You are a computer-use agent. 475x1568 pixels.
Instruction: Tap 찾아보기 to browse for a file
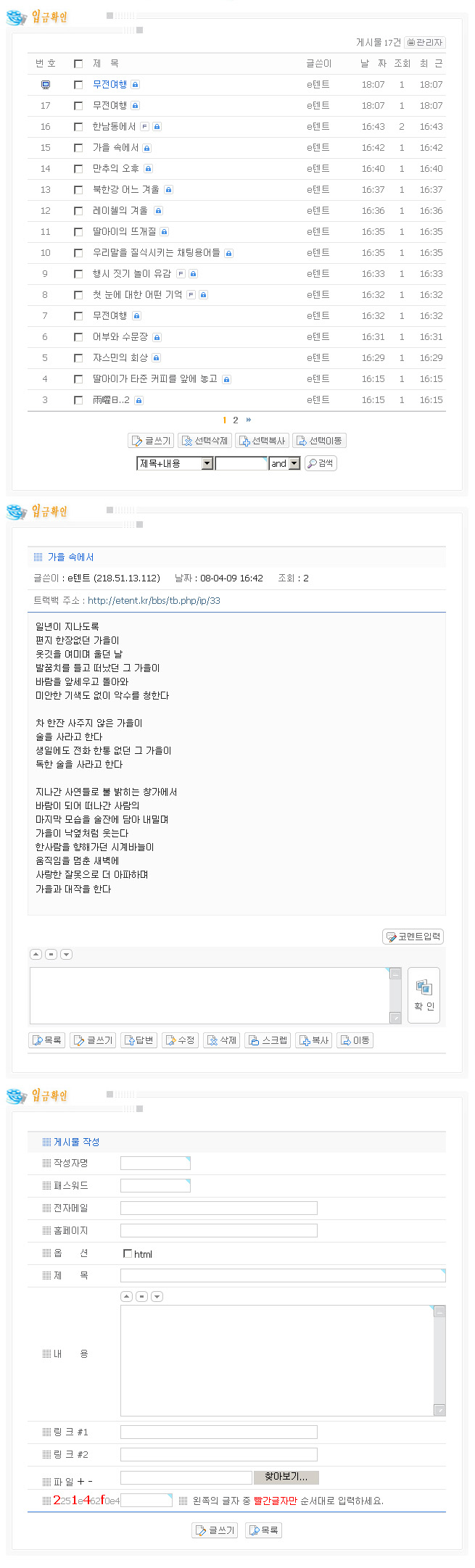[286, 1477]
